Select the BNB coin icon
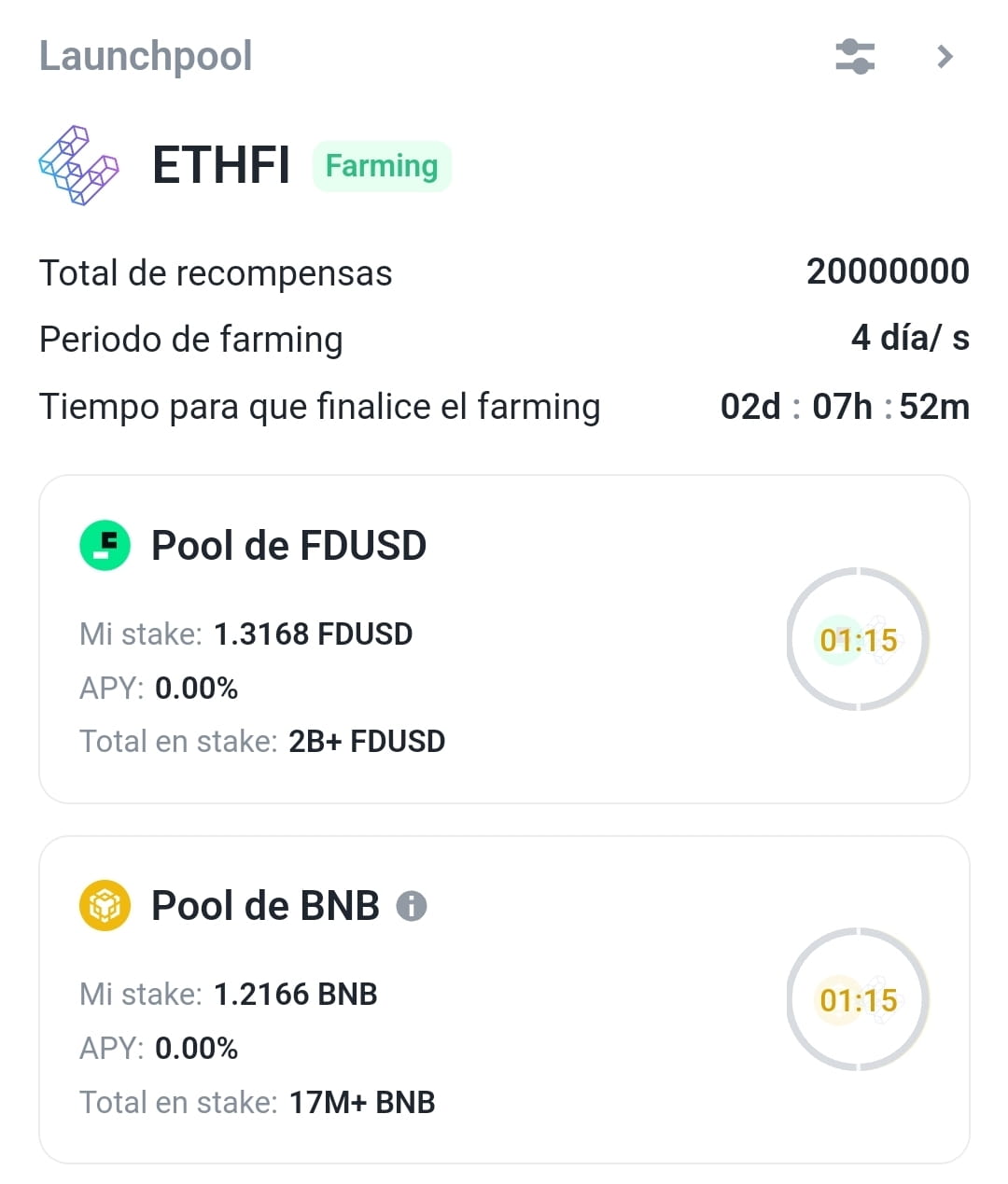Image resolution: width=1008 pixels, height=1184 pixels. click(x=104, y=904)
